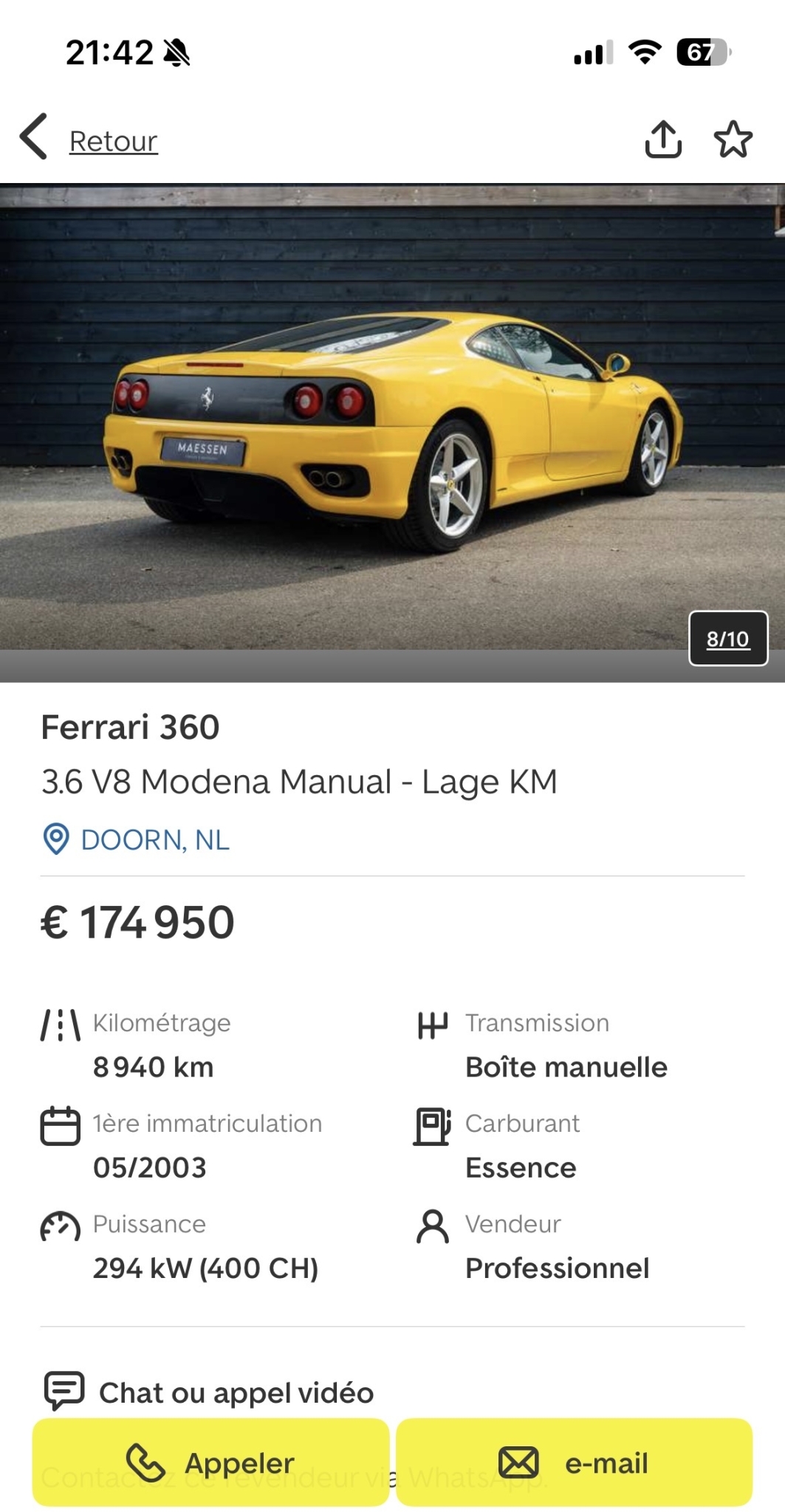Favorite this listing with the star icon

pos(733,139)
